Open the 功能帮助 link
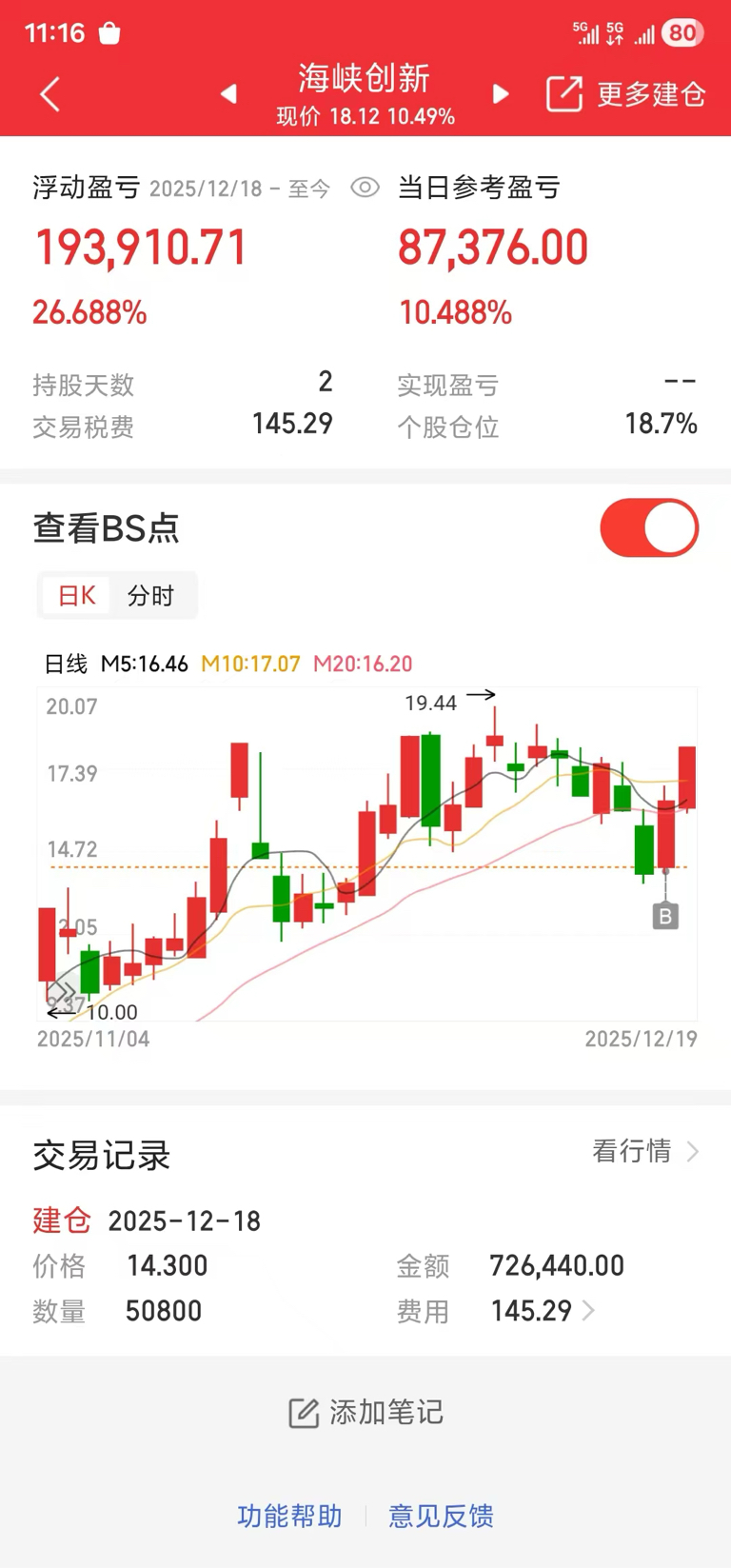Viewport: 731px width, 1568px height. coord(289,1516)
